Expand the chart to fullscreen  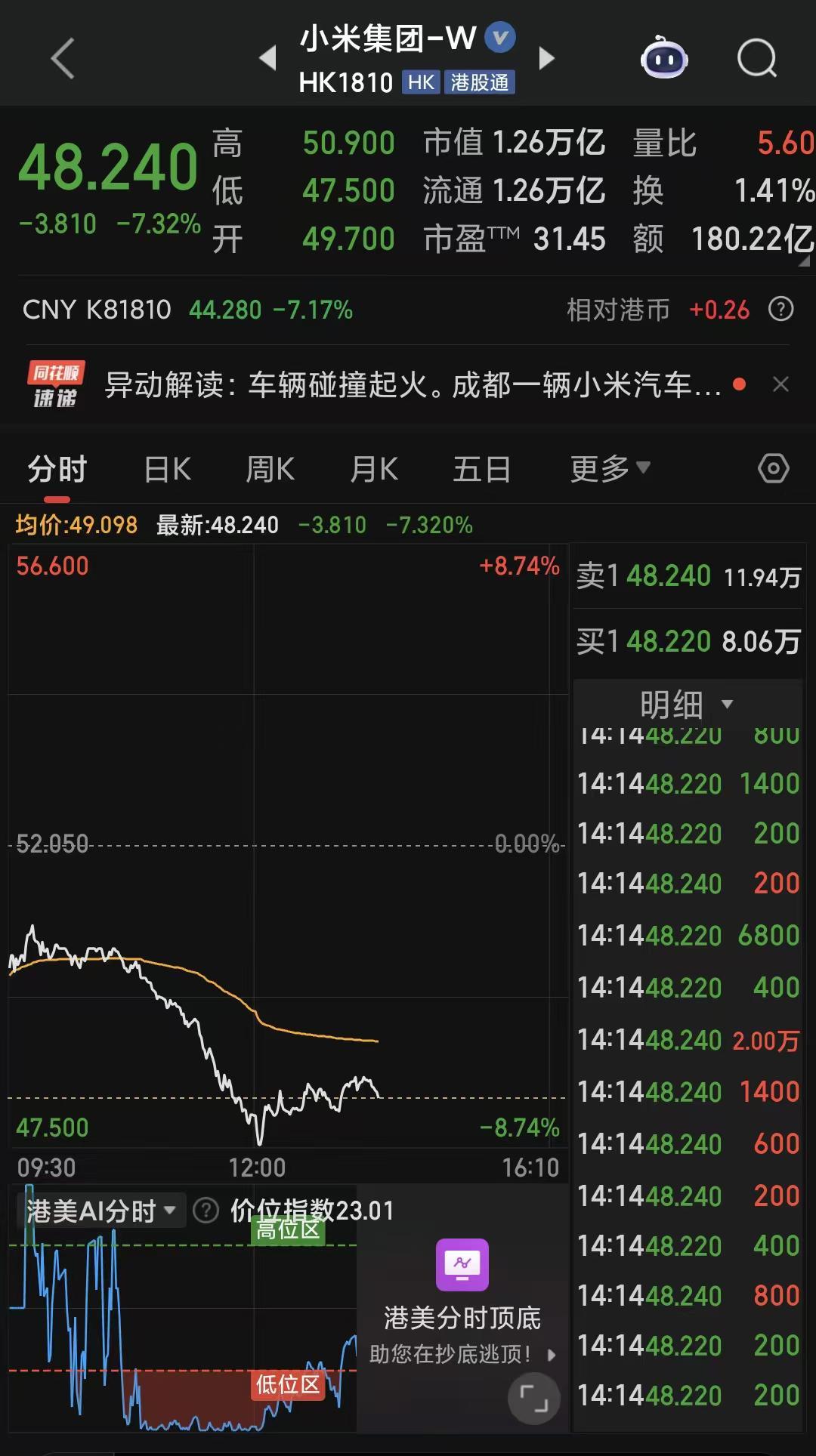pyautogui.click(x=533, y=1399)
